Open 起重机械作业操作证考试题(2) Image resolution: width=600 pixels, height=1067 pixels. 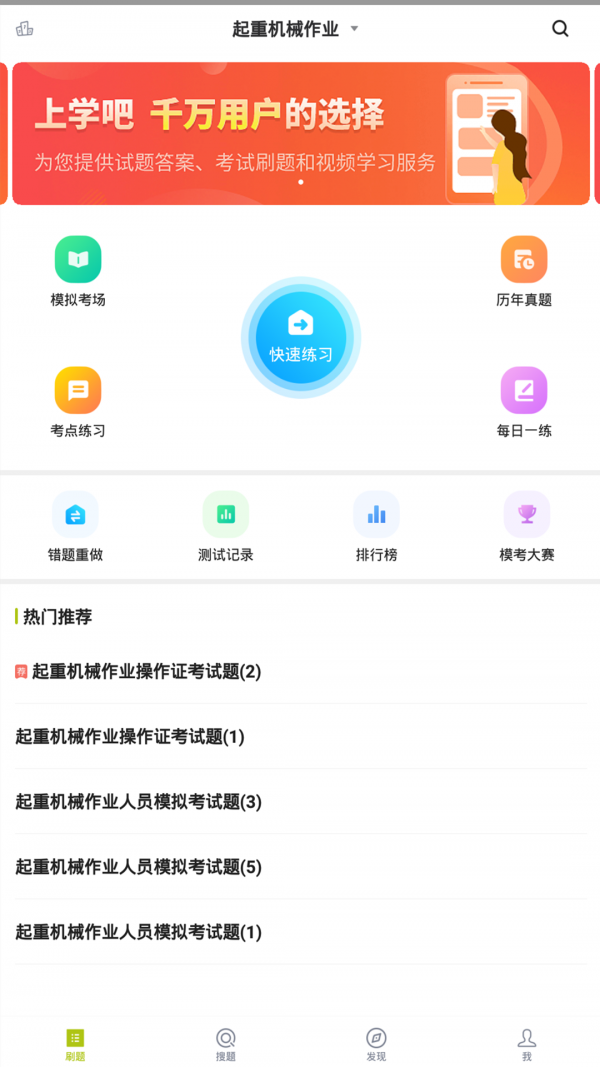point(146,672)
